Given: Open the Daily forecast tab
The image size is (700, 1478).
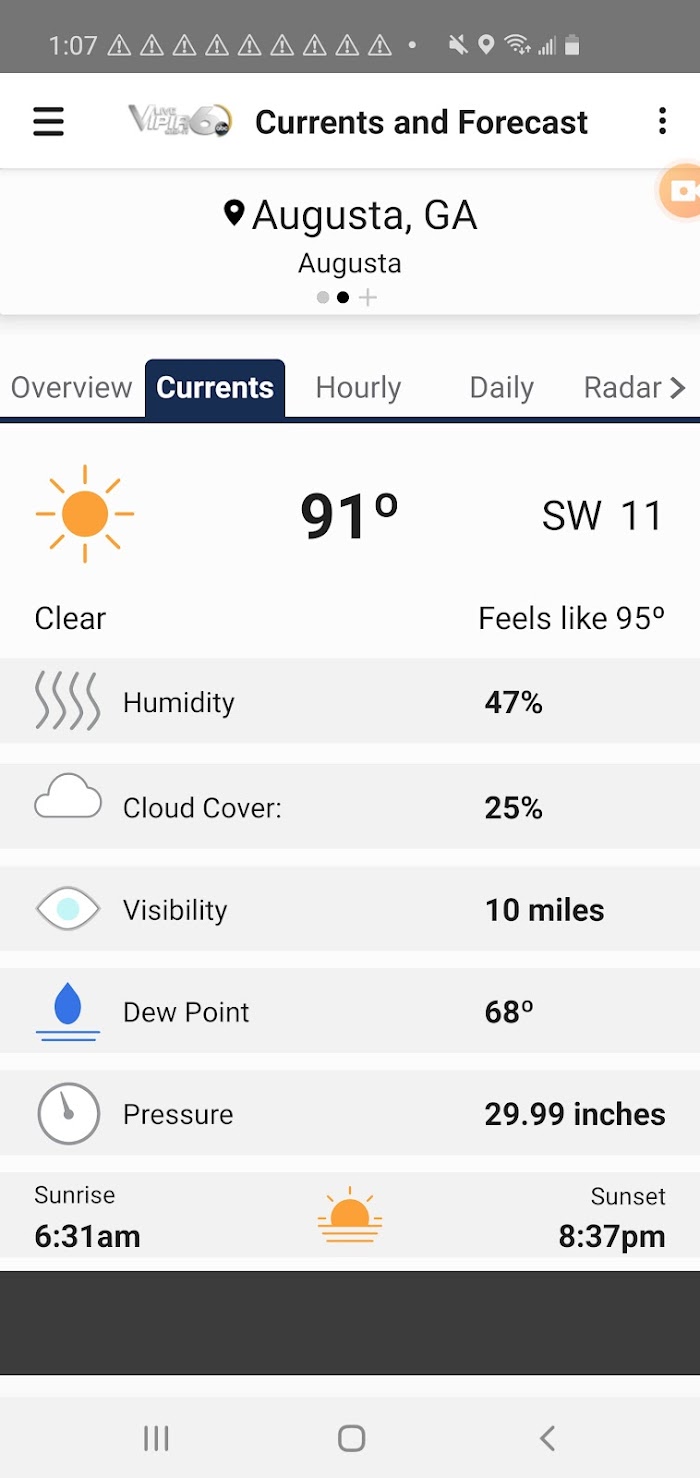Looking at the screenshot, I should 502,388.
